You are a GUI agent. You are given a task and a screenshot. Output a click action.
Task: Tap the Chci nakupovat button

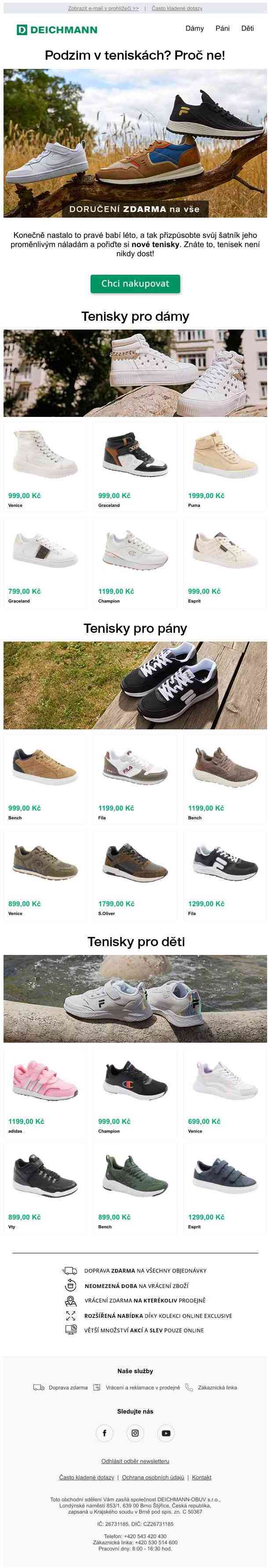[135, 283]
